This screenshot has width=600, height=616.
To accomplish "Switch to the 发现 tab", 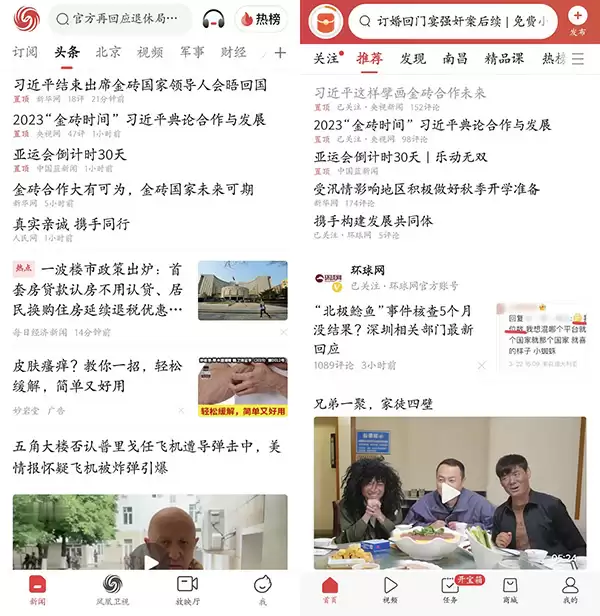I will [x=412, y=59].
